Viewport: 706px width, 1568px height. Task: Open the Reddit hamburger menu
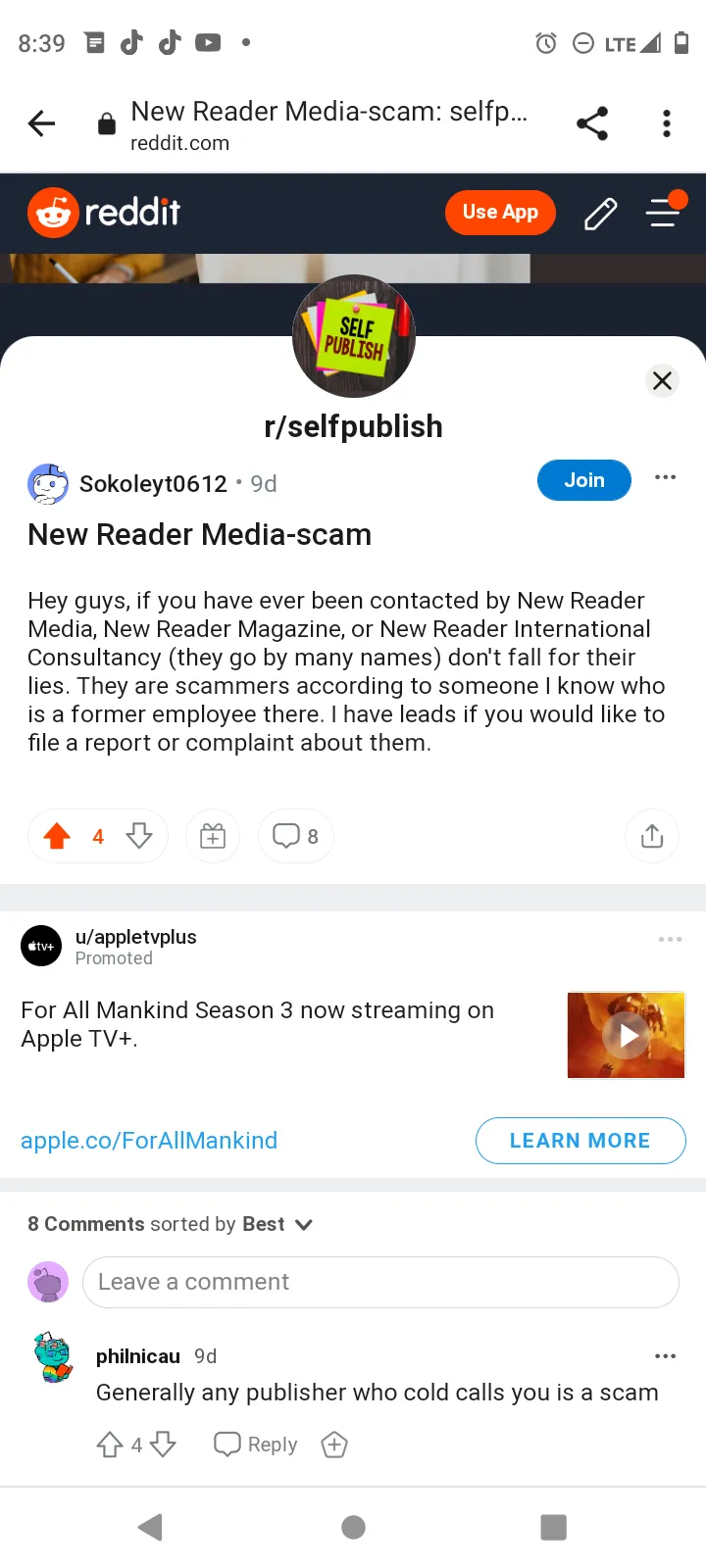point(665,211)
